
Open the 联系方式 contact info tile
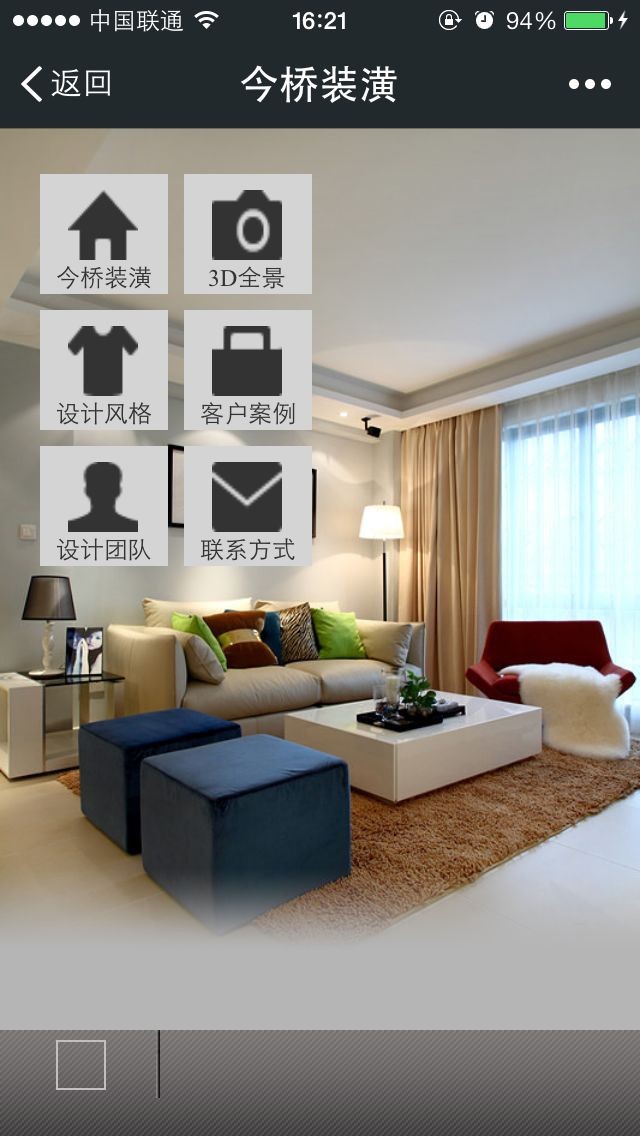pos(248,506)
